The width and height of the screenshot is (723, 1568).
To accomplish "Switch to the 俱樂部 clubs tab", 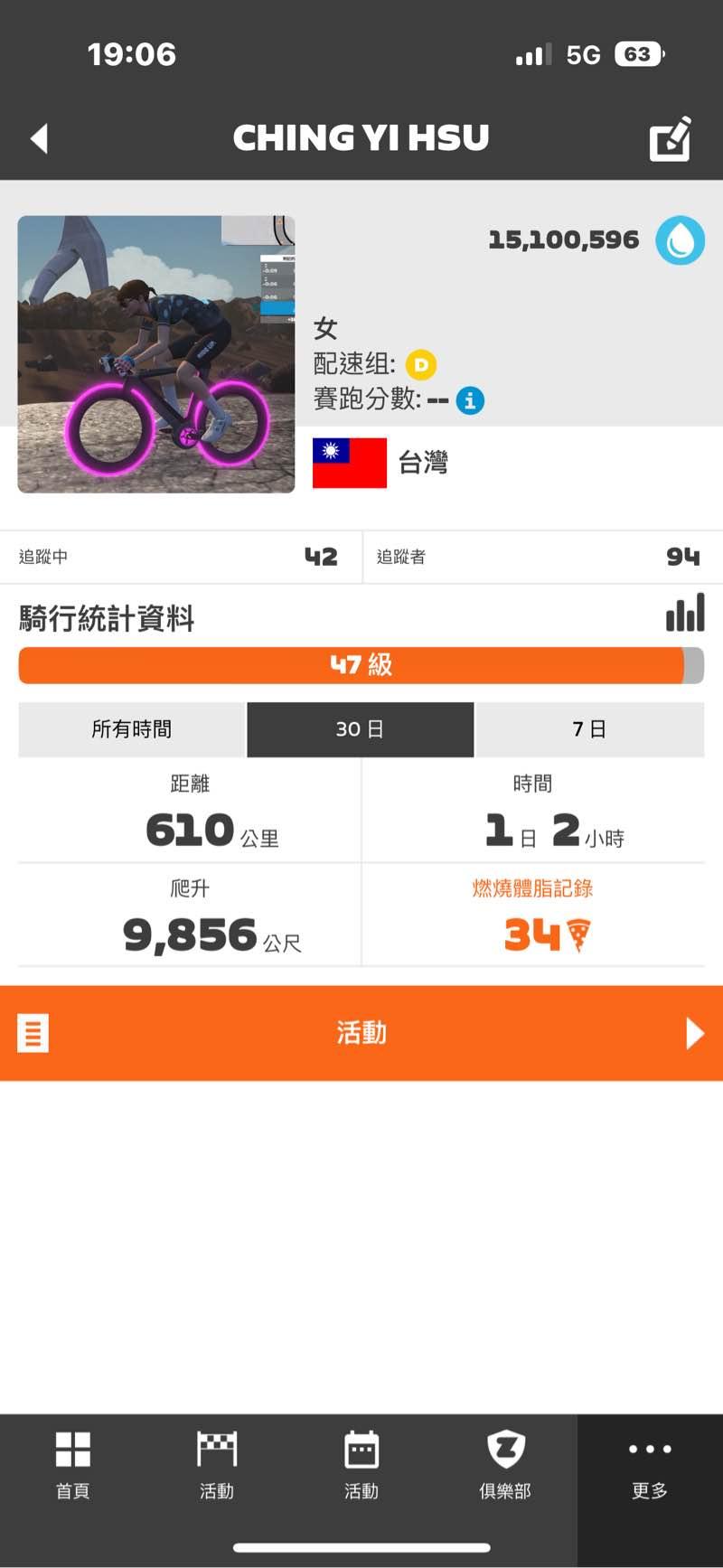I will coord(505,1465).
